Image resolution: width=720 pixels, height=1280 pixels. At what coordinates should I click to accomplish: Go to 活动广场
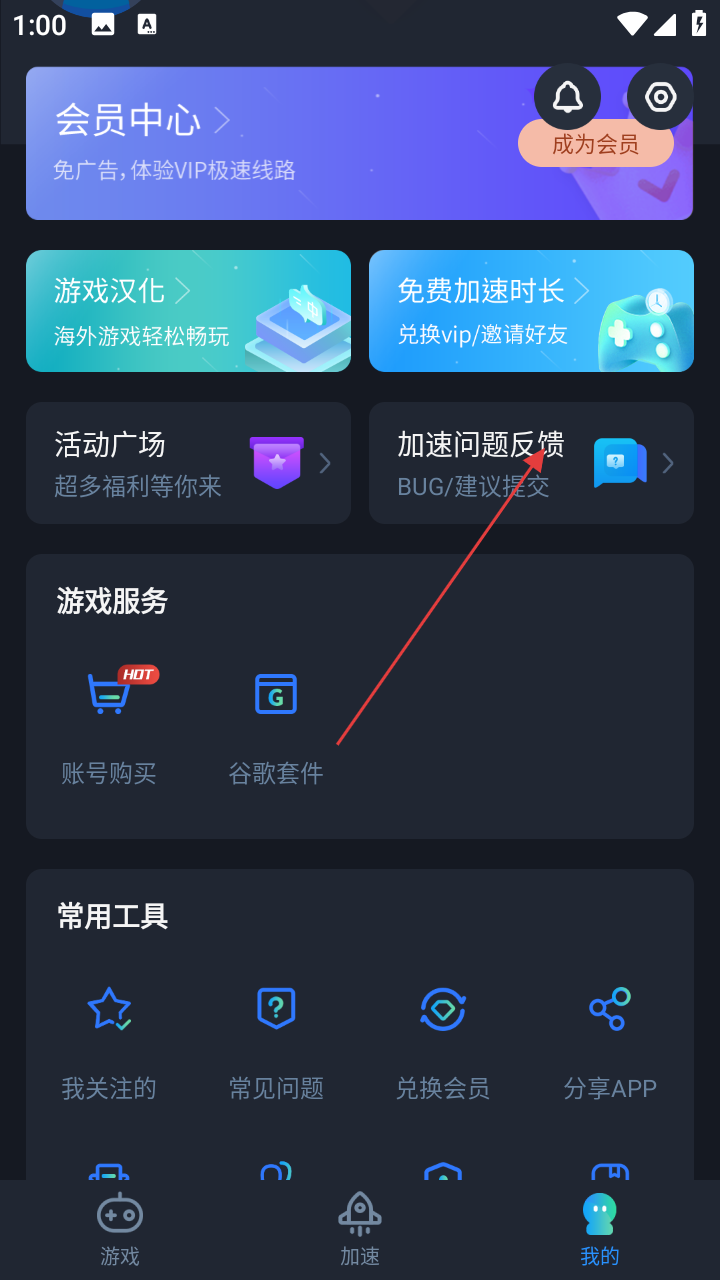(x=188, y=463)
